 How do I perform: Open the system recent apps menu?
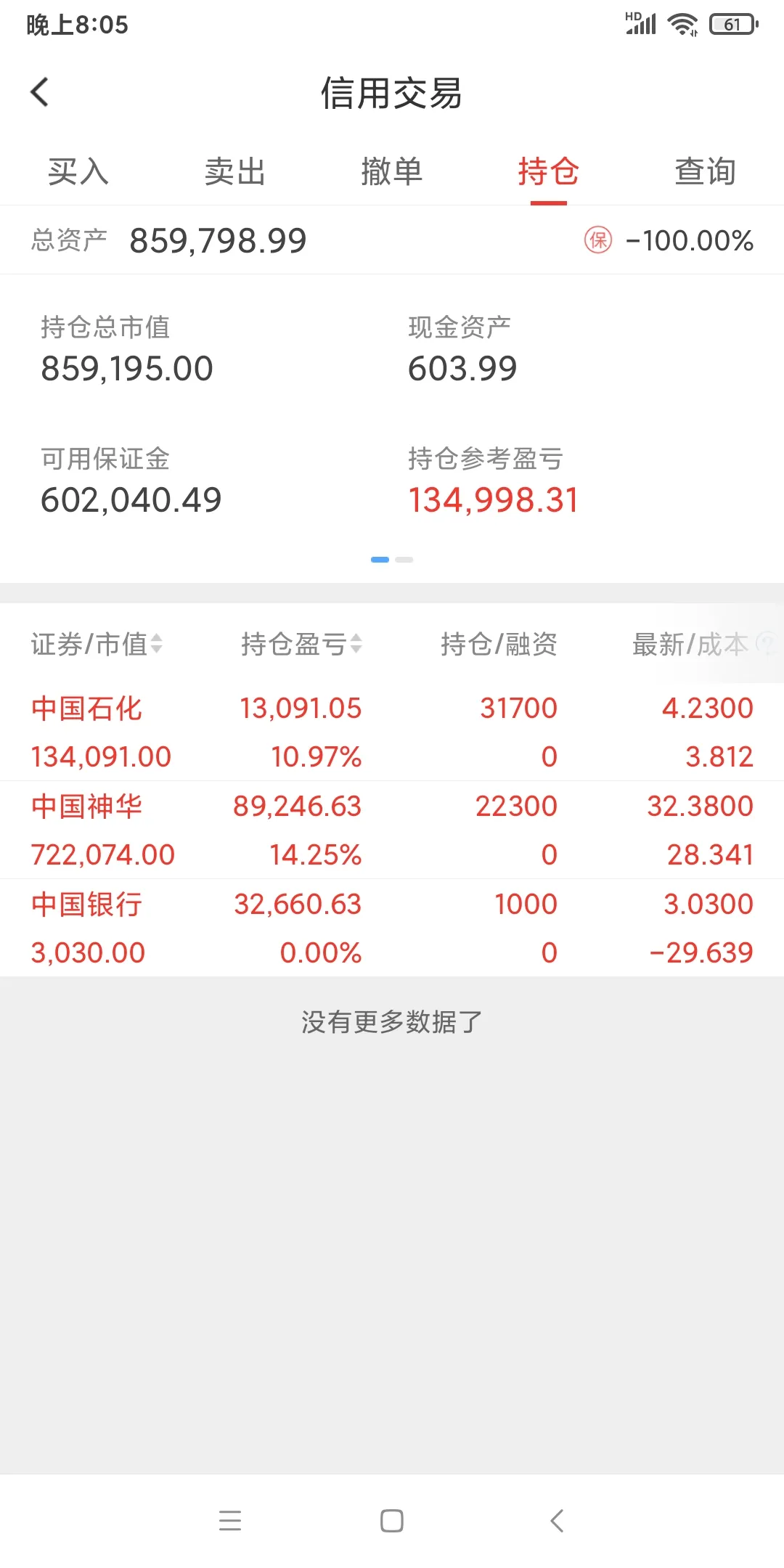coord(230,1520)
